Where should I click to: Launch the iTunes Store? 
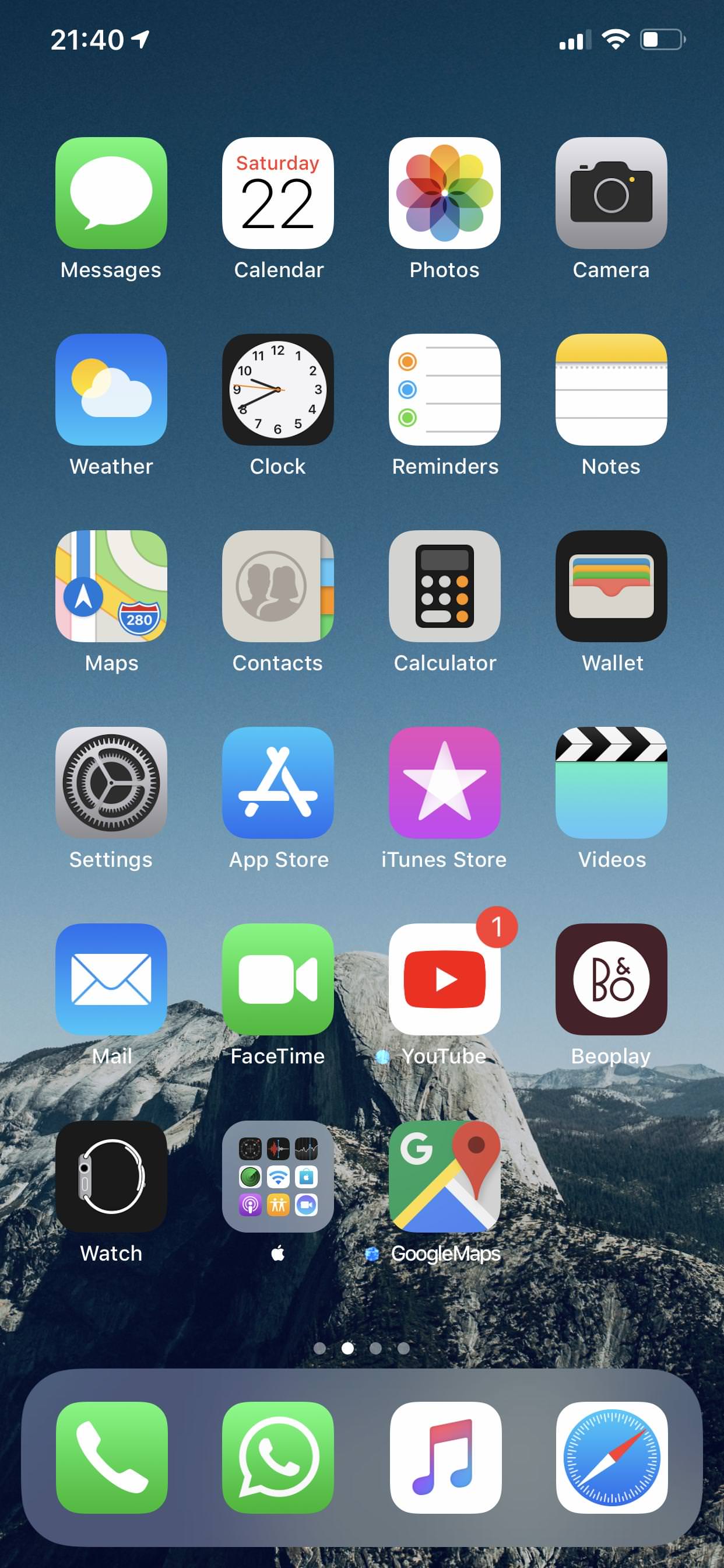[444, 783]
